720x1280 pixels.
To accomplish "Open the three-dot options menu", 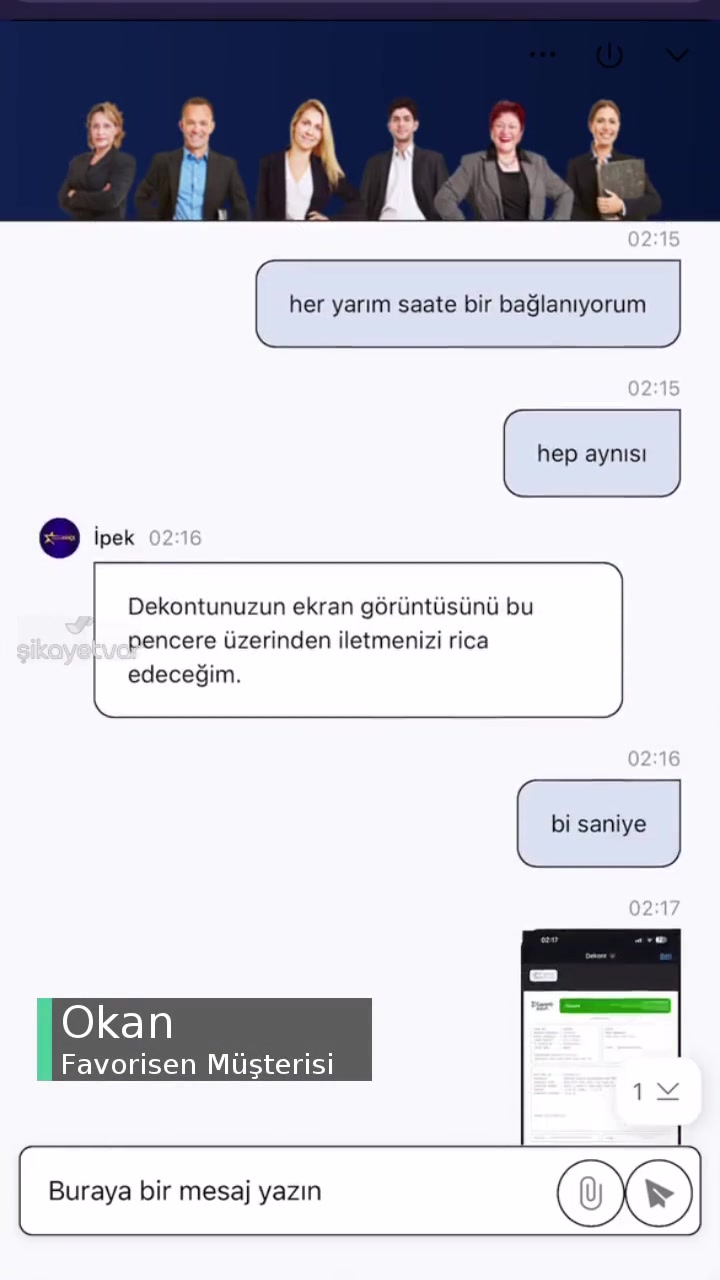I will pos(543,55).
